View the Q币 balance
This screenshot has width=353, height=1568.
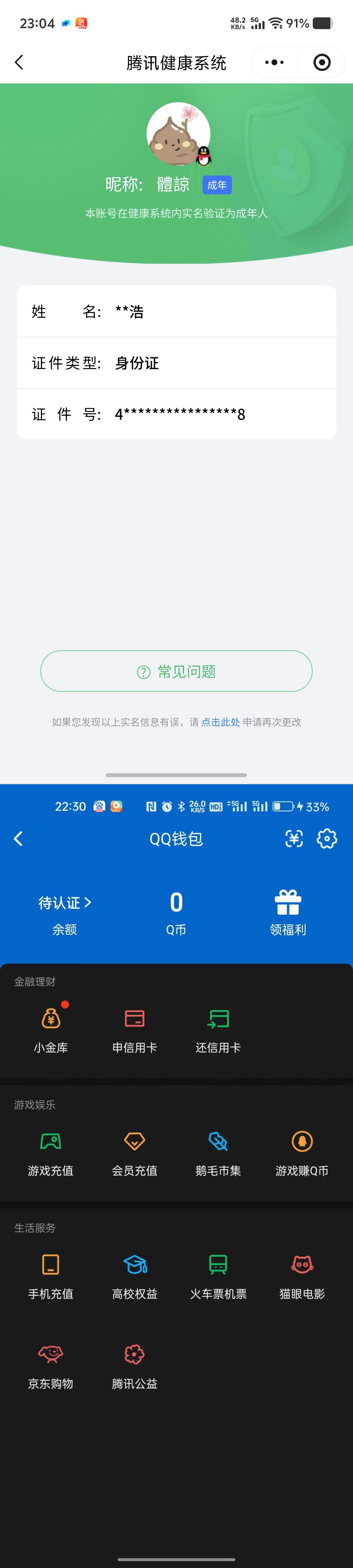point(176,912)
